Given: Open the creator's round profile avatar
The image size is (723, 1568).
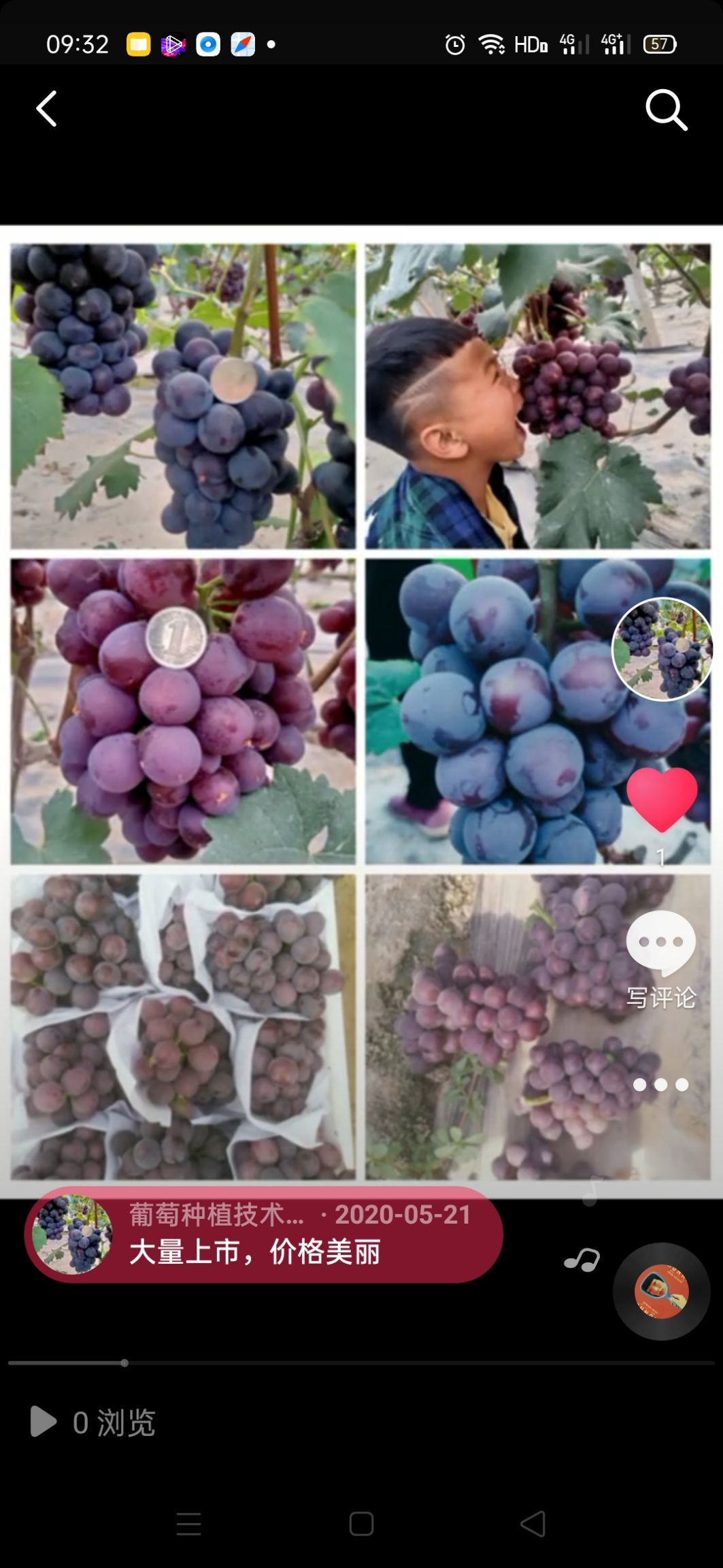Looking at the screenshot, I should 662,649.
